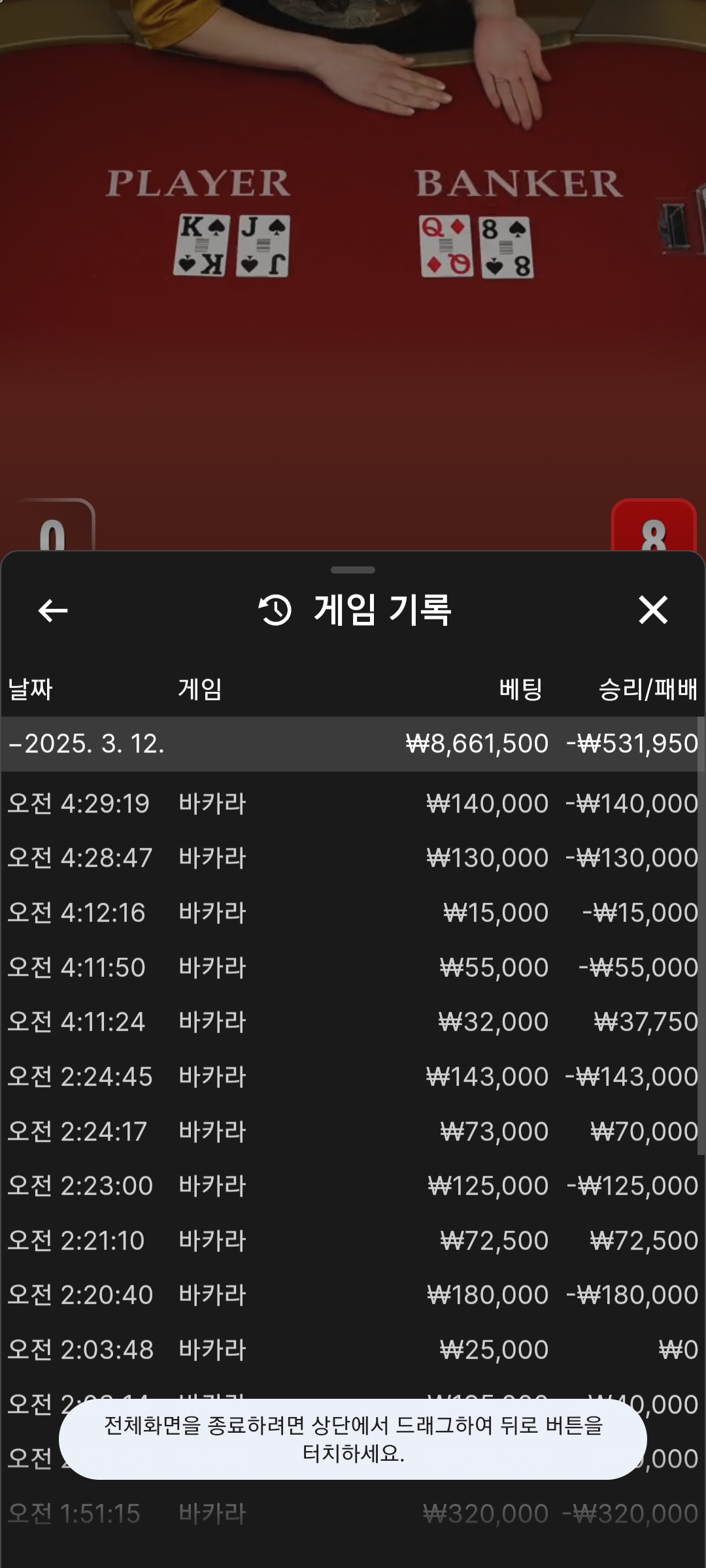
Task: Collapse the 2025. 3. 12. date group
Action: click(353, 744)
